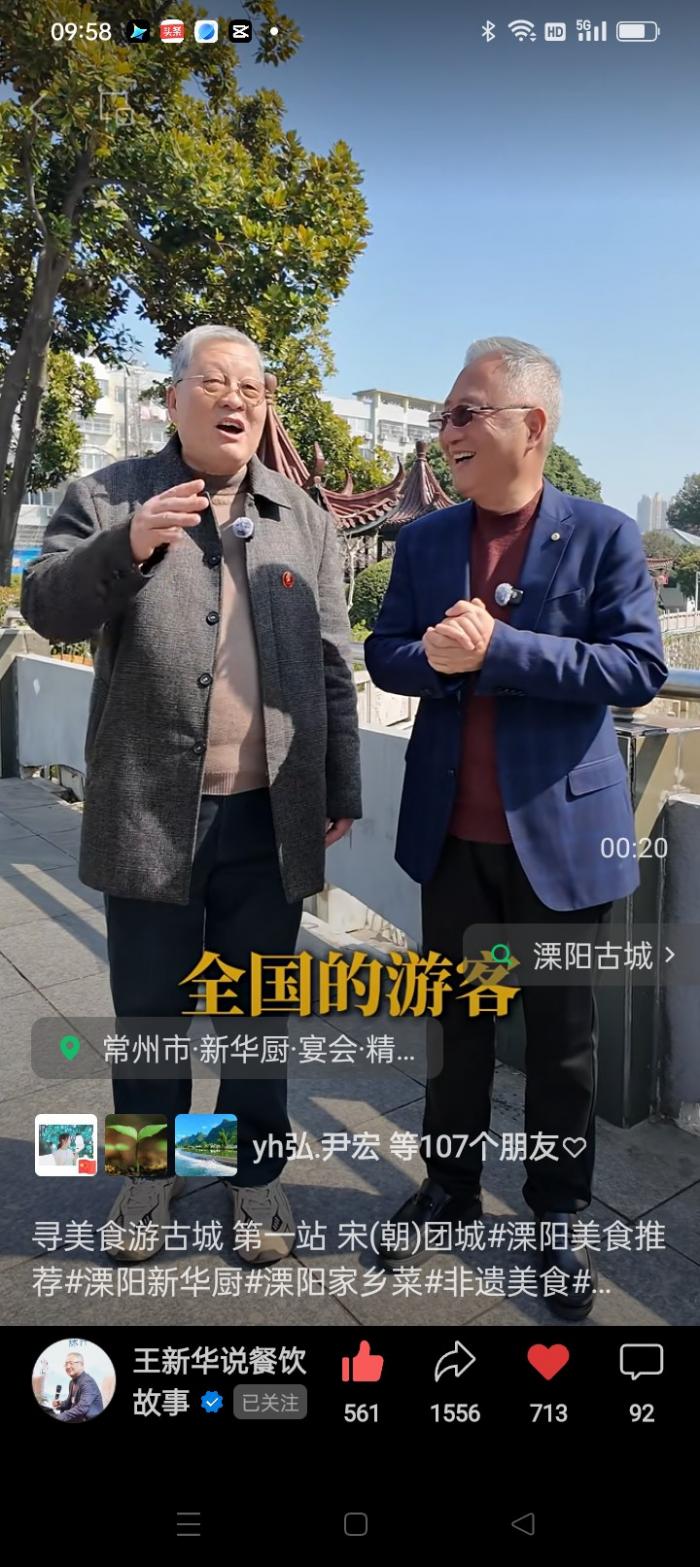Open the comments section
700x1567 pixels.
click(641, 1362)
